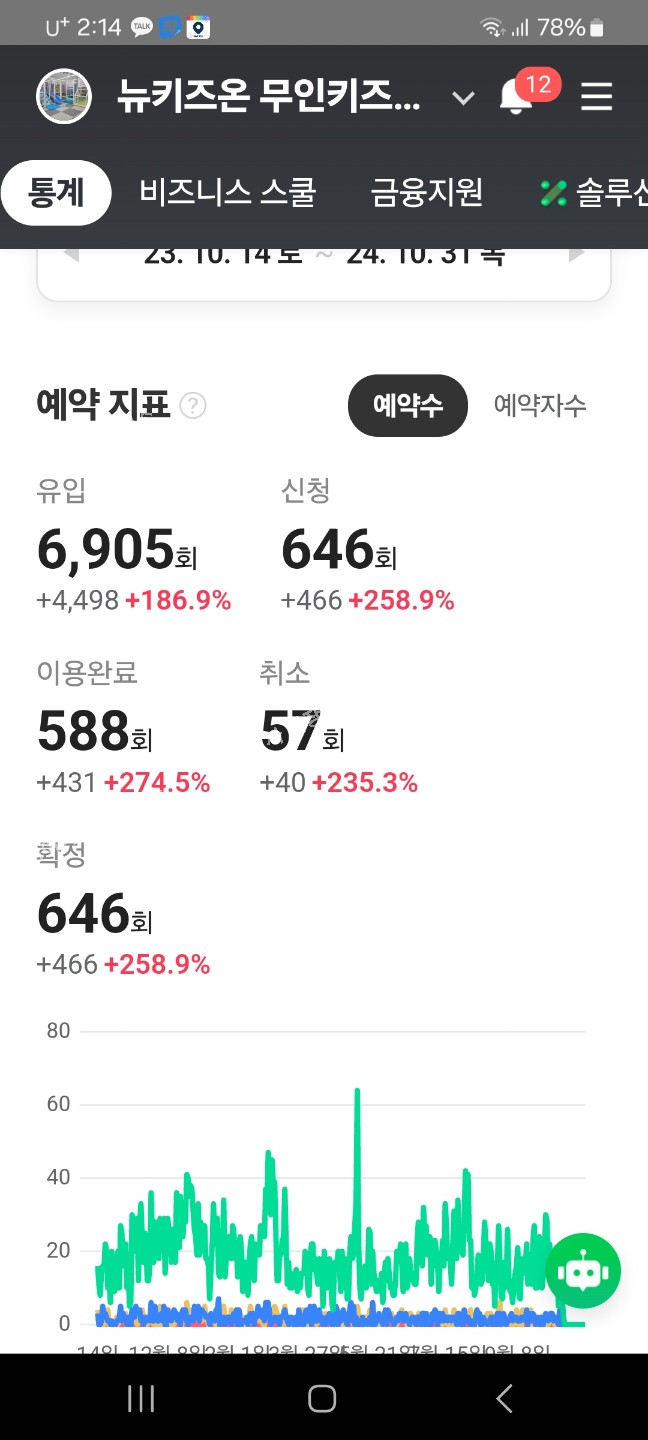Screen dimensions: 648x1440
Task: Select the 통계 tab
Action: point(56,193)
